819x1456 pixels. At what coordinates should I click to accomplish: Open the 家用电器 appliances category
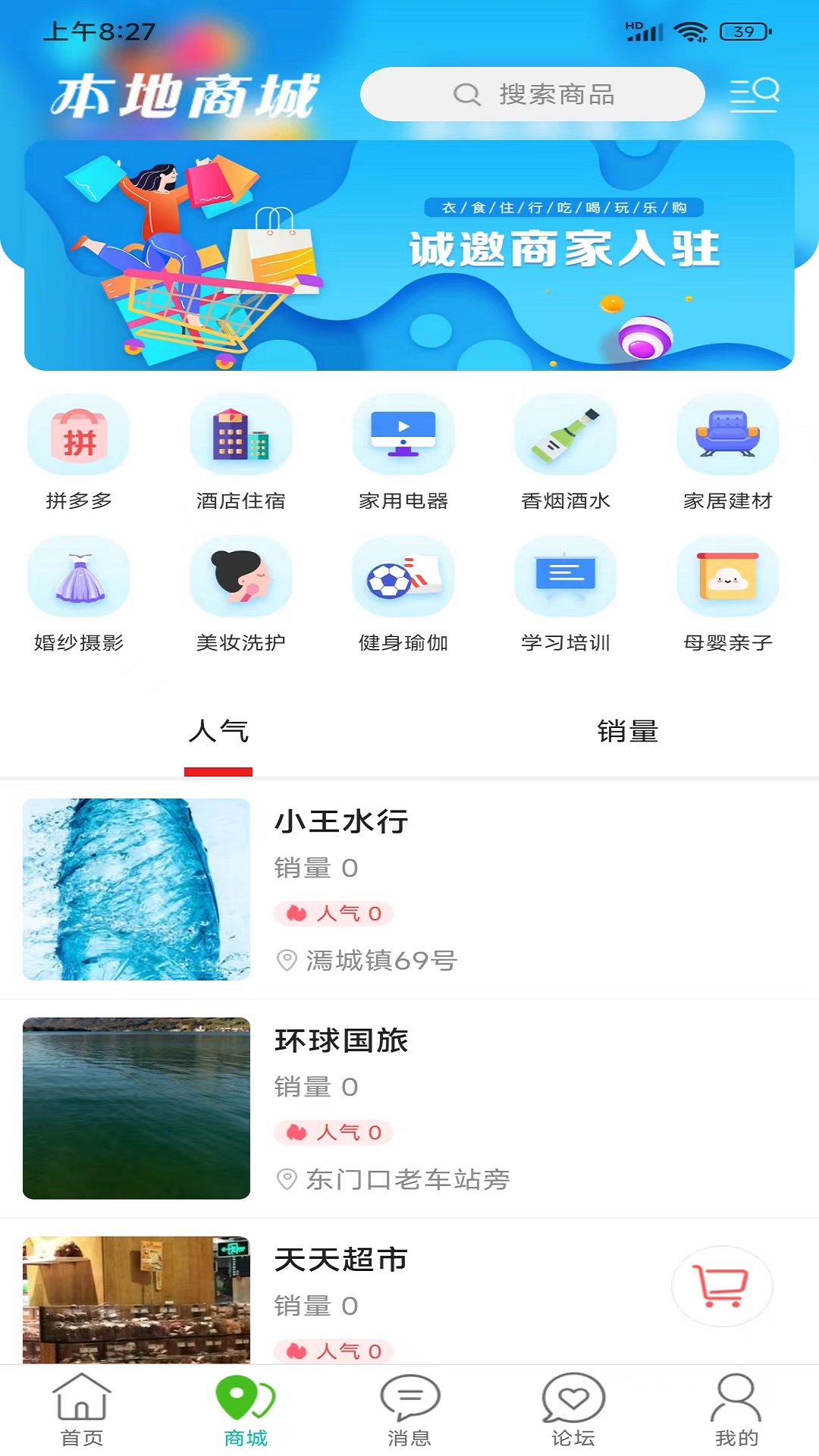pos(403,435)
